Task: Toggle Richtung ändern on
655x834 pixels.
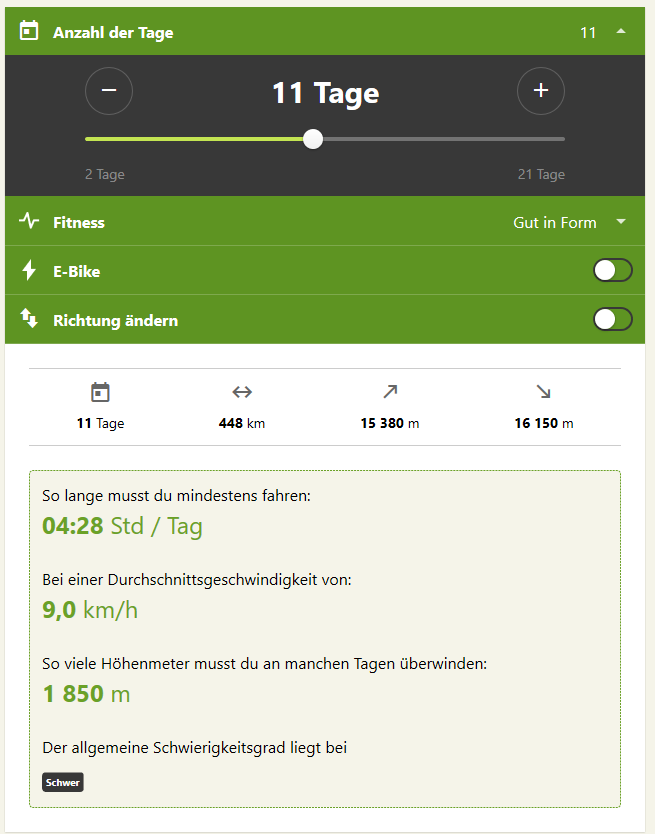Action: tap(612, 320)
